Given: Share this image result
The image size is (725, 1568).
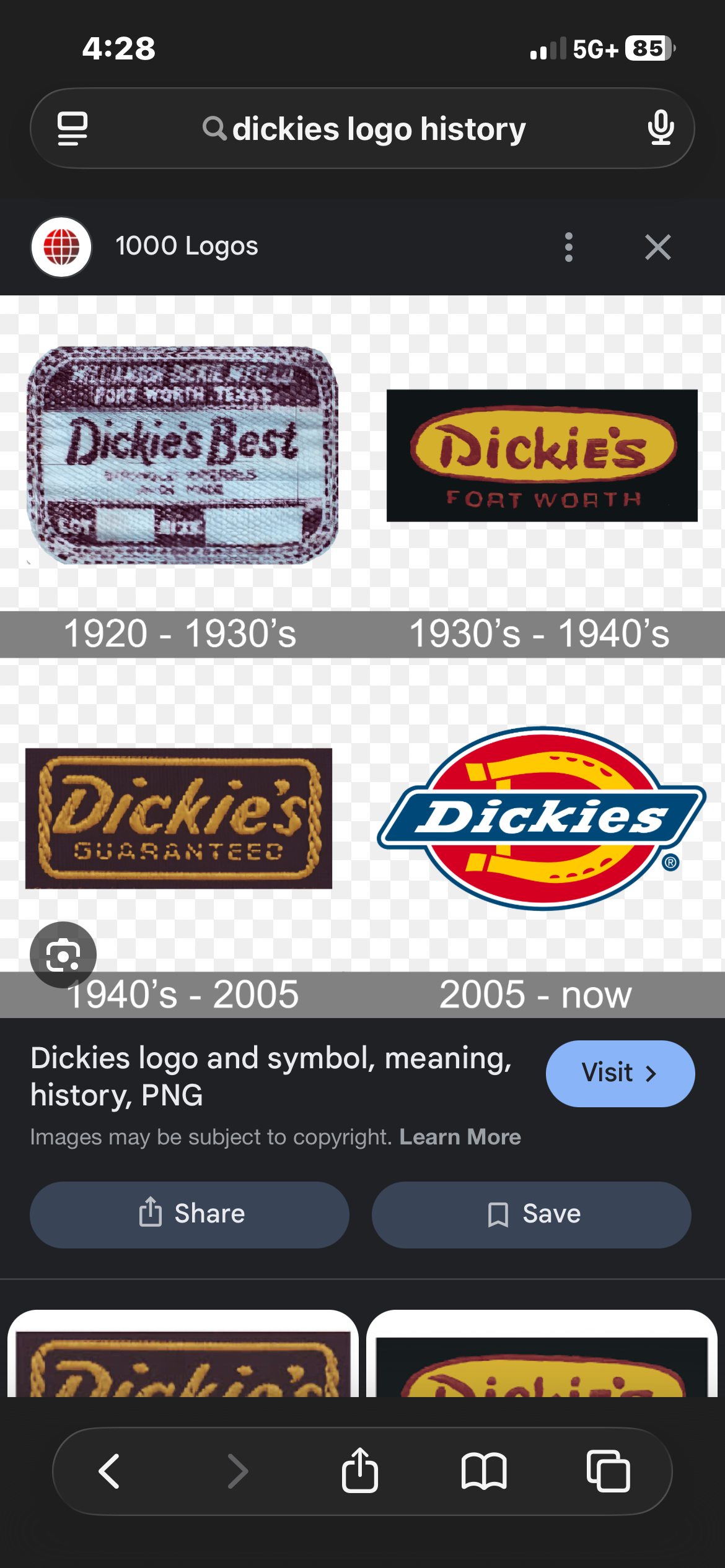Looking at the screenshot, I should [190, 1214].
